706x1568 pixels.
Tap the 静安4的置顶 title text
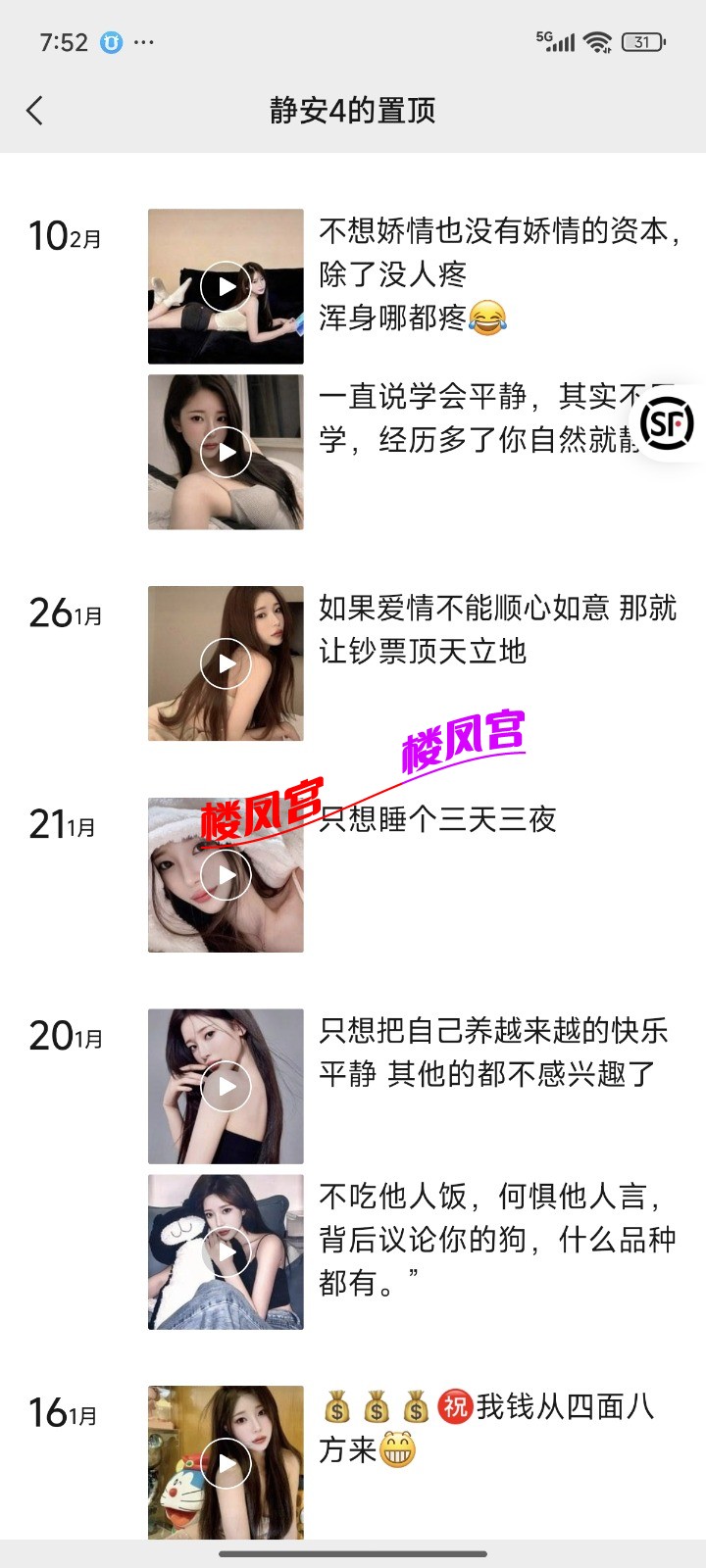pyautogui.click(x=353, y=111)
